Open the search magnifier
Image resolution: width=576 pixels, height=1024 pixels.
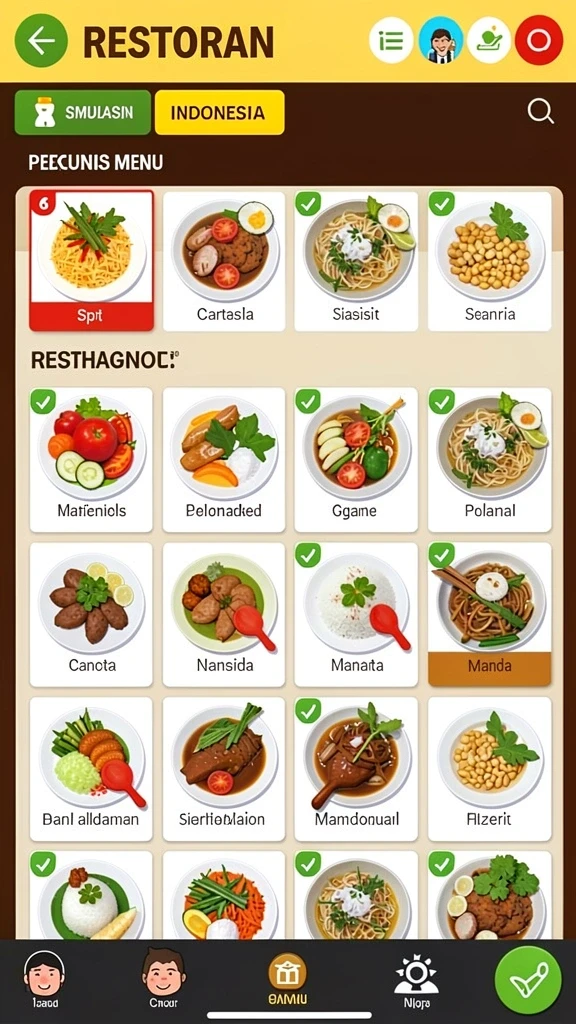[x=541, y=112]
